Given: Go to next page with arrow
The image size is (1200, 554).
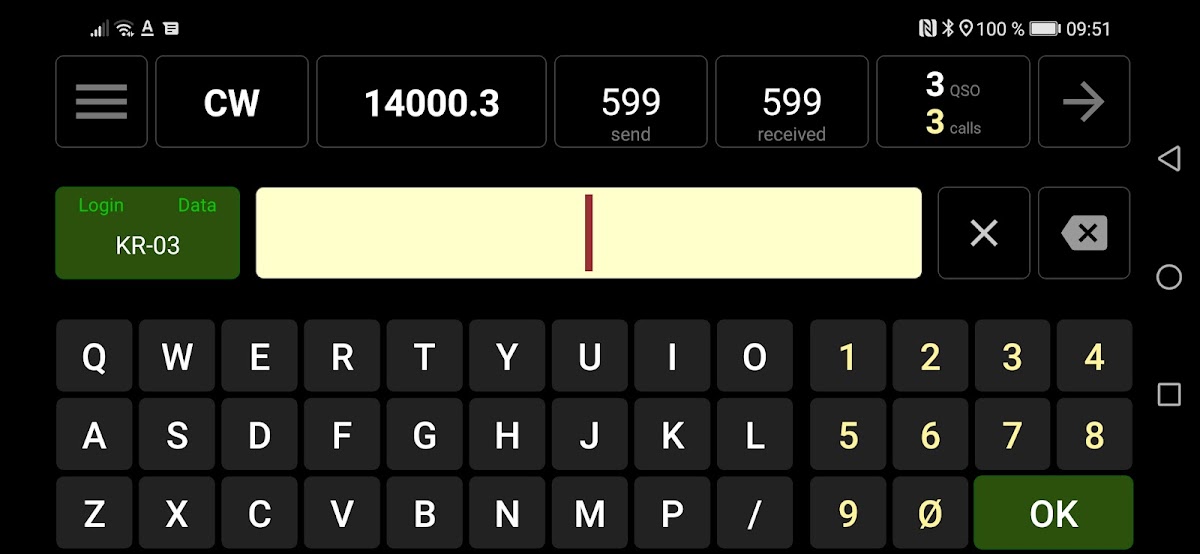Looking at the screenshot, I should tap(1084, 102).
